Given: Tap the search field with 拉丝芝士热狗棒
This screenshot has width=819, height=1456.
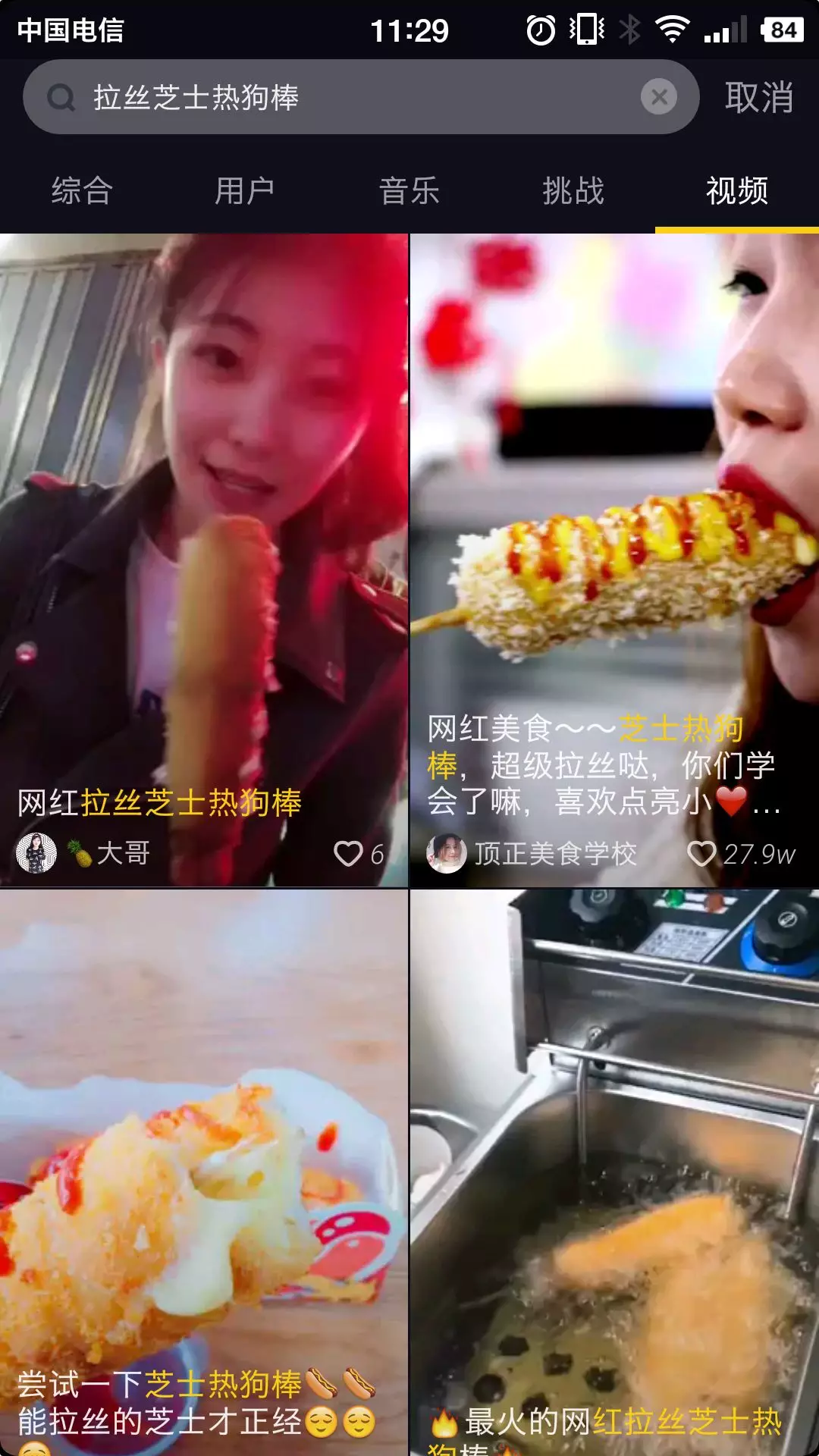Looking at the screenshot, I should tap(341, 97).
